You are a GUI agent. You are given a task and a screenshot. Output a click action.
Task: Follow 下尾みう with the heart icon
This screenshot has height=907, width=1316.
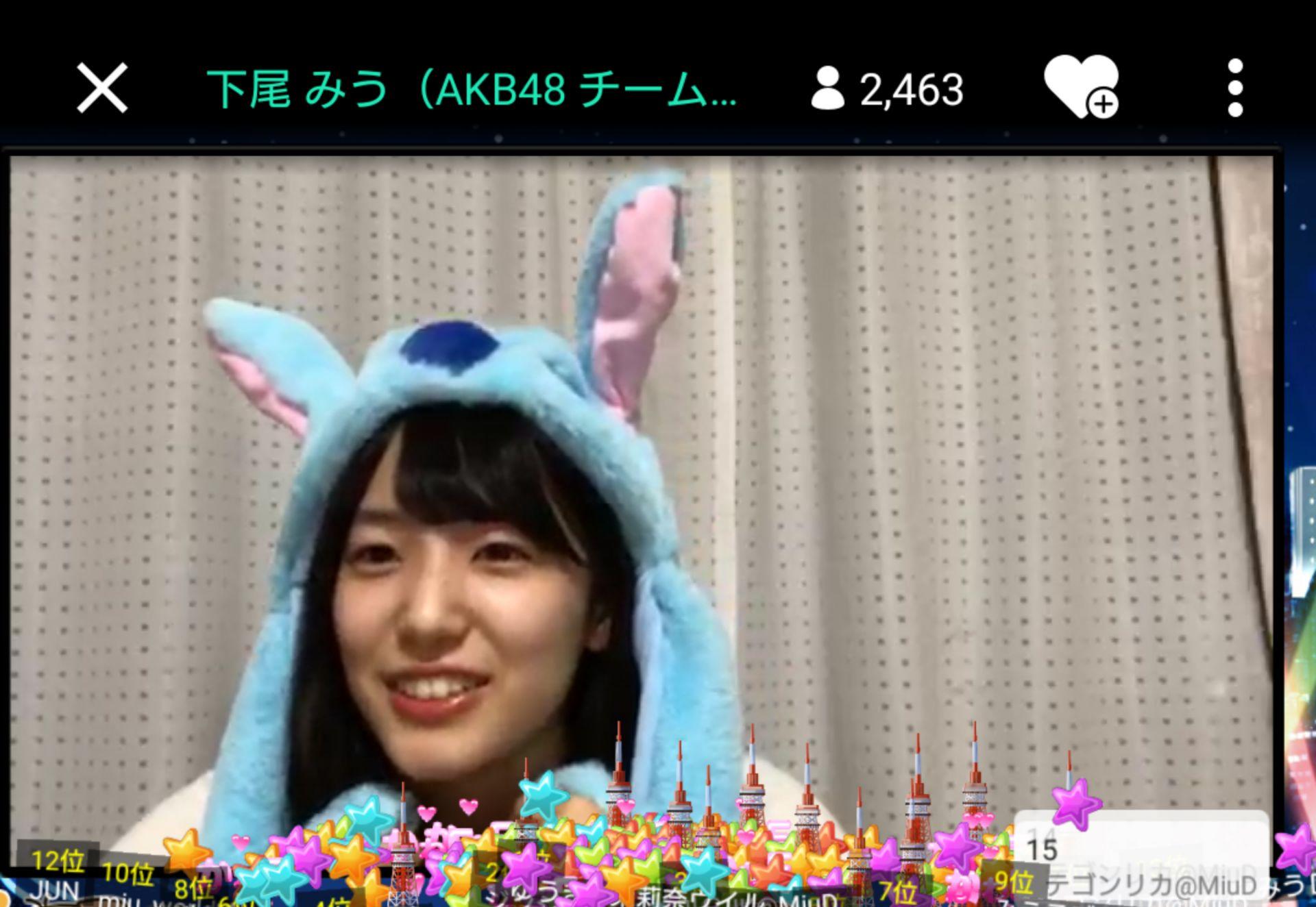1081,88
